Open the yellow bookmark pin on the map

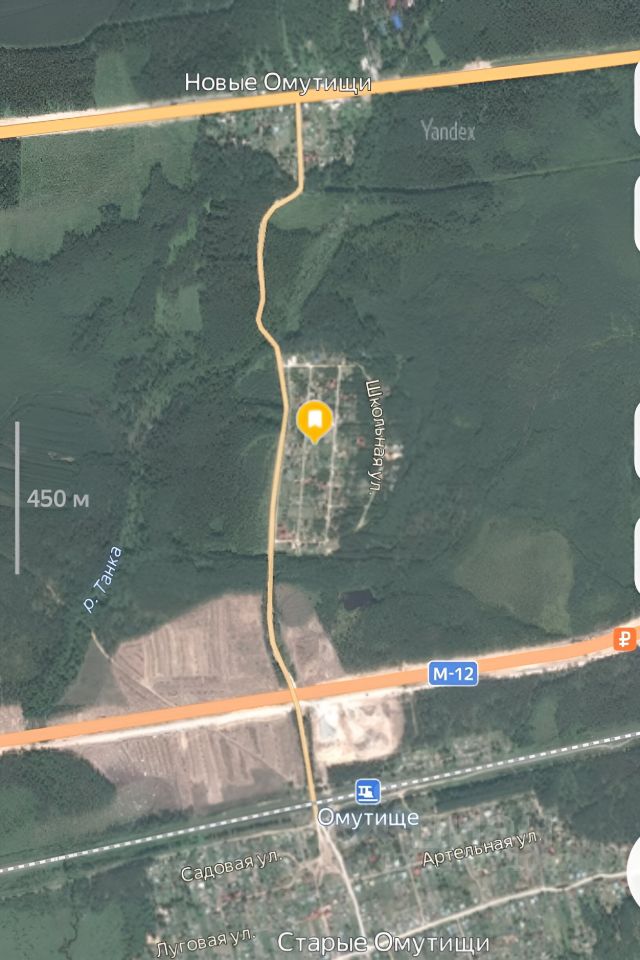pos(314,419)
